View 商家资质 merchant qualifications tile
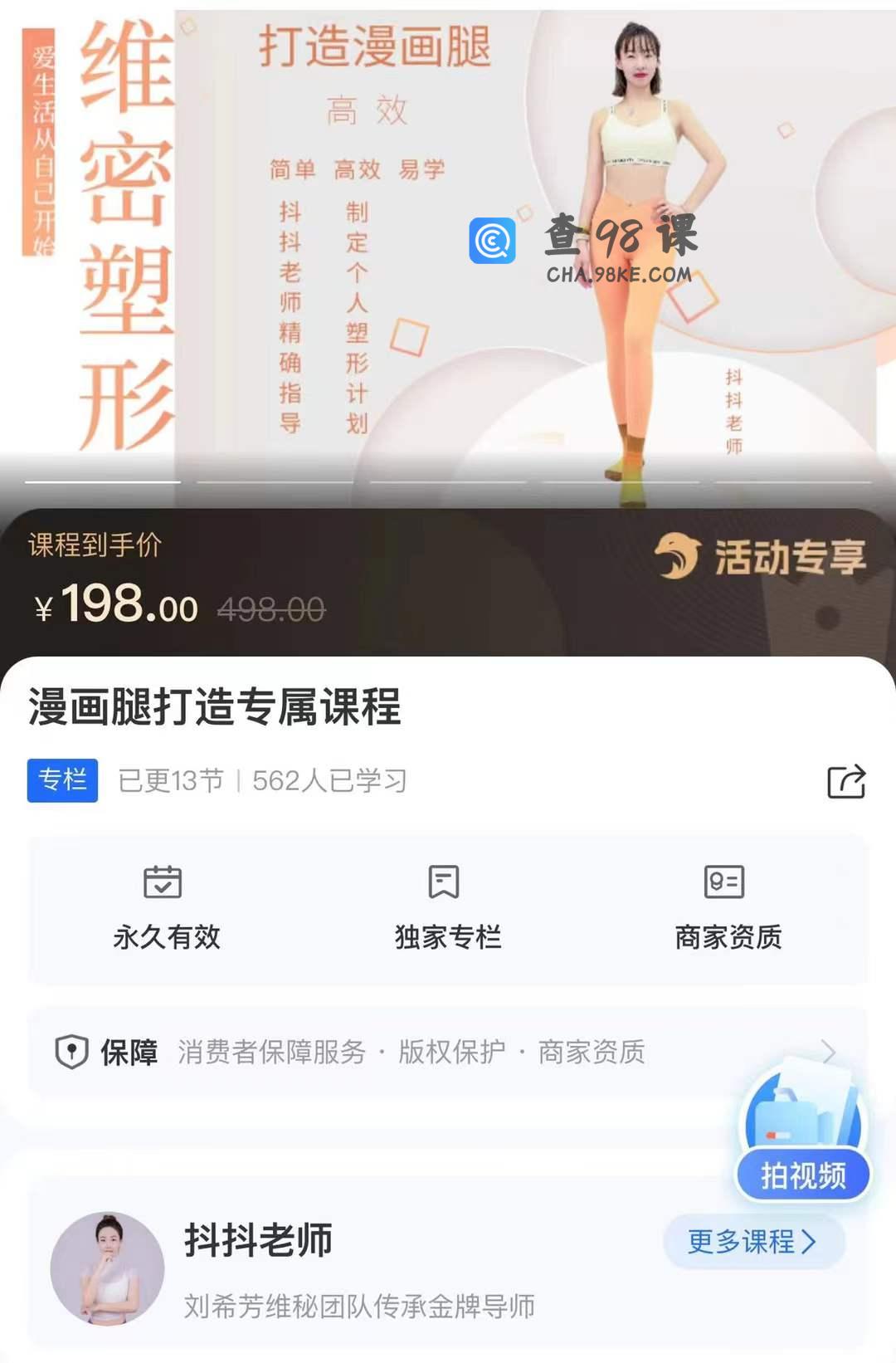This screenshot has width=896, height=1363. point(728,909)
